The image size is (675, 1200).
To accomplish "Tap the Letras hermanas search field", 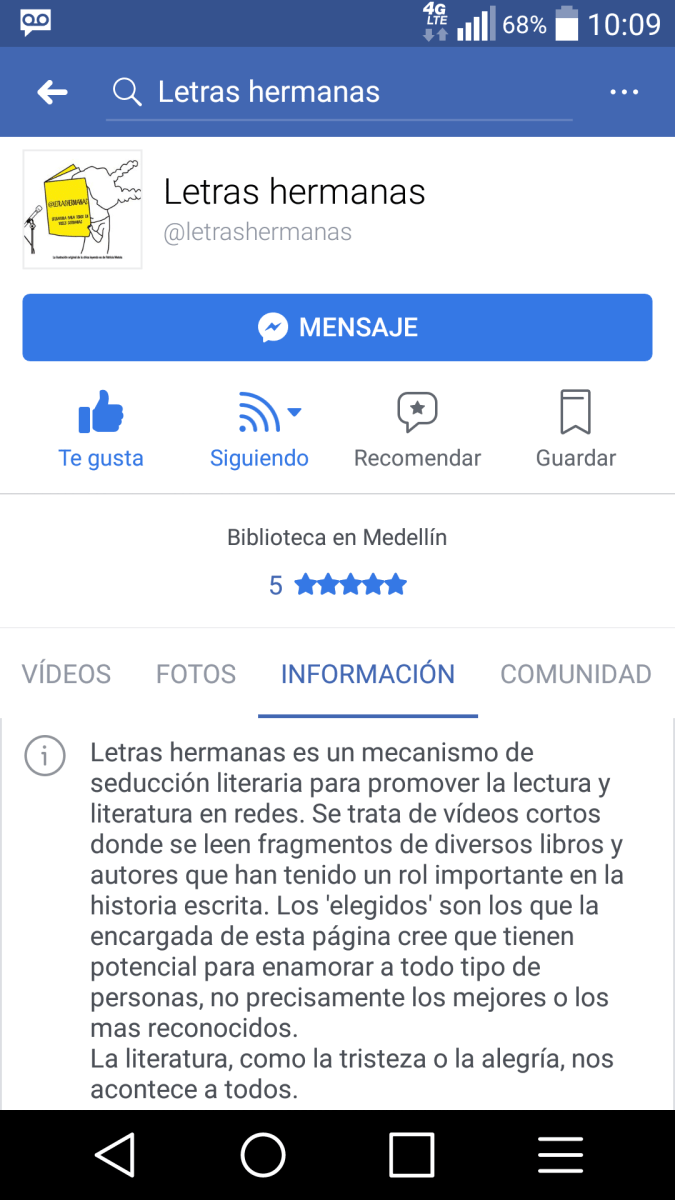I will [340, 93].
